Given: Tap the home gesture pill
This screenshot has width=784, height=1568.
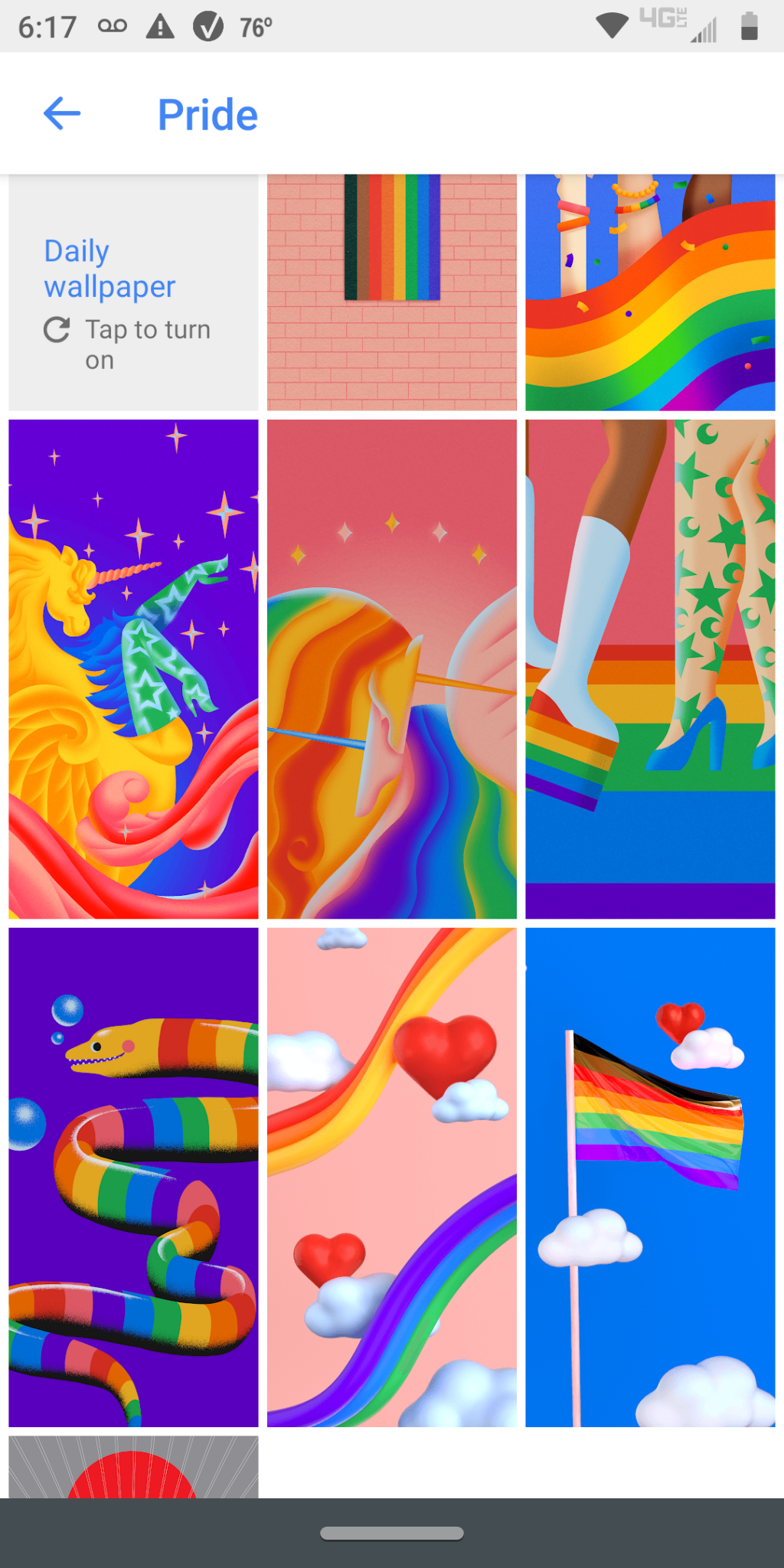Looking at the screenshot, I should point(391,1533).
